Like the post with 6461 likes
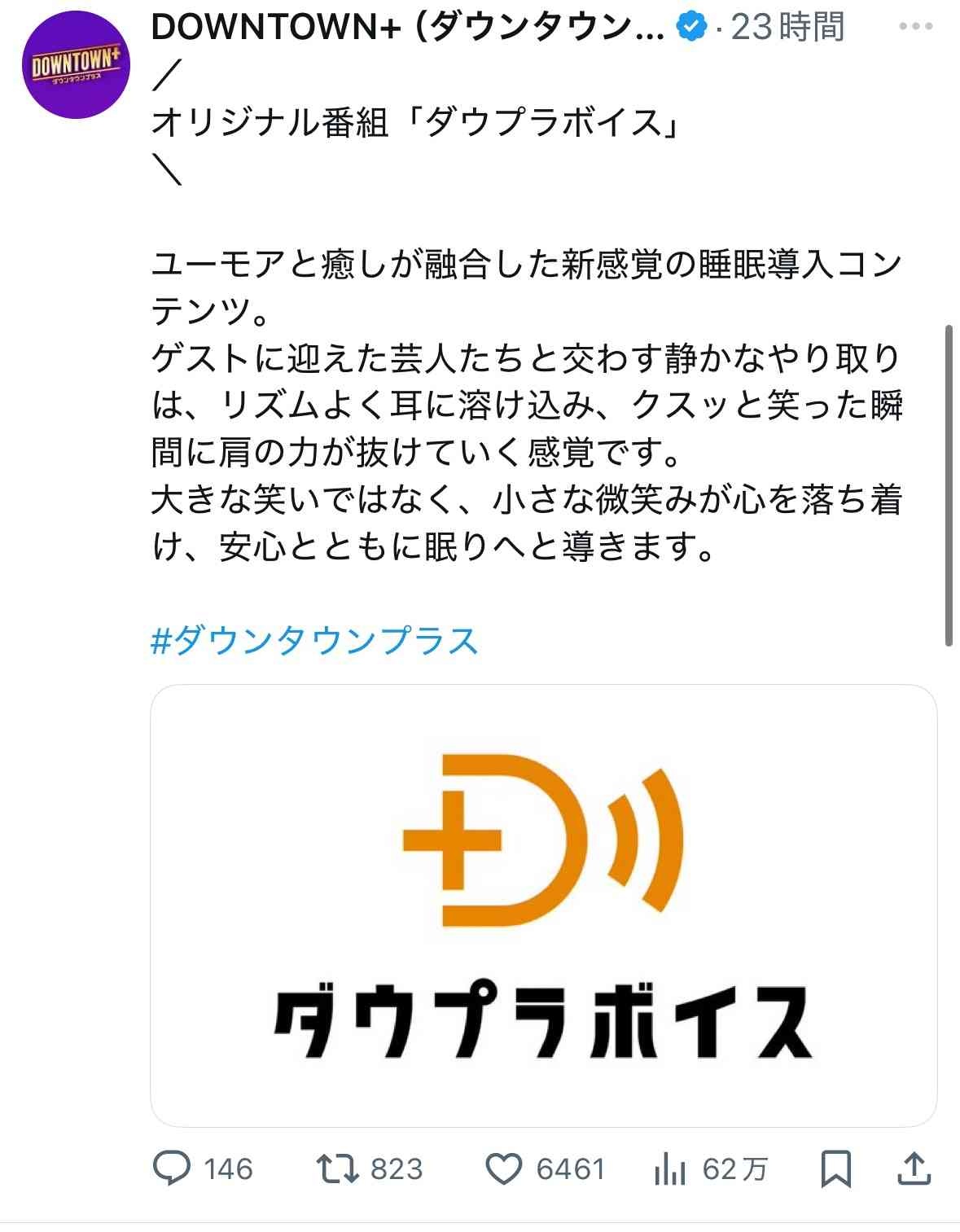Image resolution: width=960 pixels, height=1232 pixels. tap(504, 1169)
